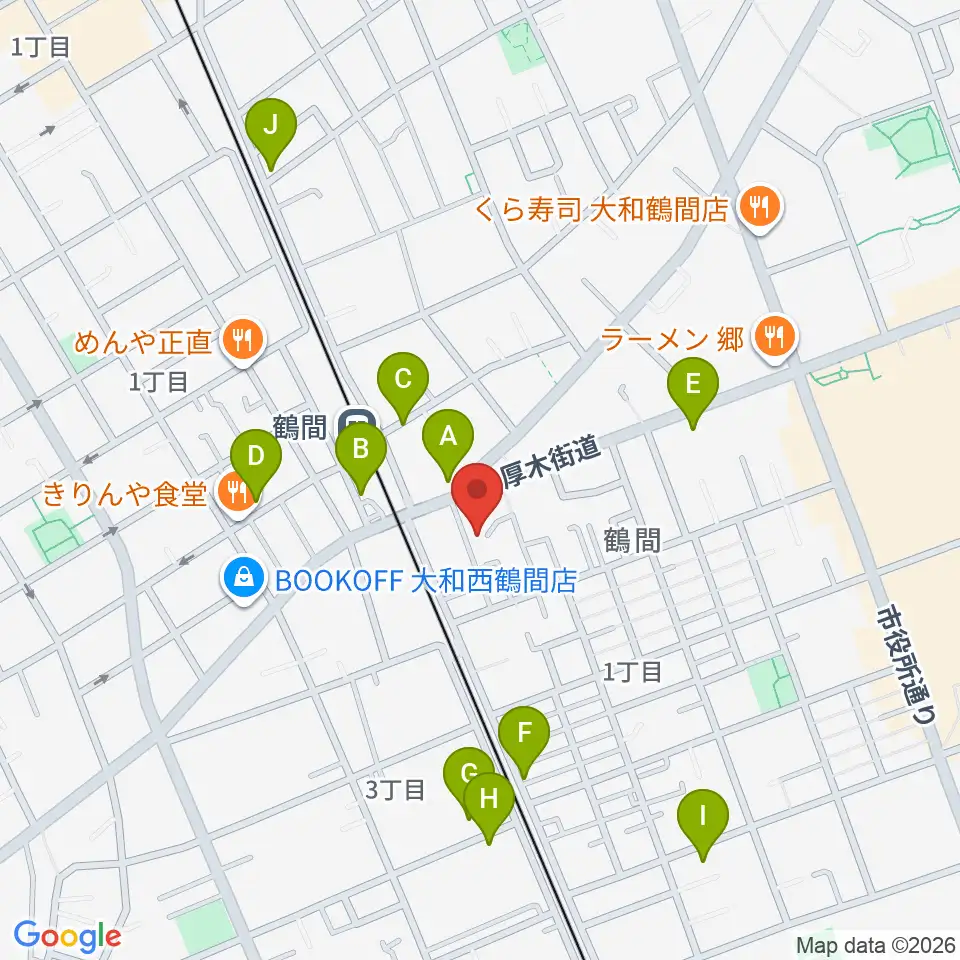Tap the 鶴間 station icon
The width and height of the screenshot is (960, 960).
(358, 425)
